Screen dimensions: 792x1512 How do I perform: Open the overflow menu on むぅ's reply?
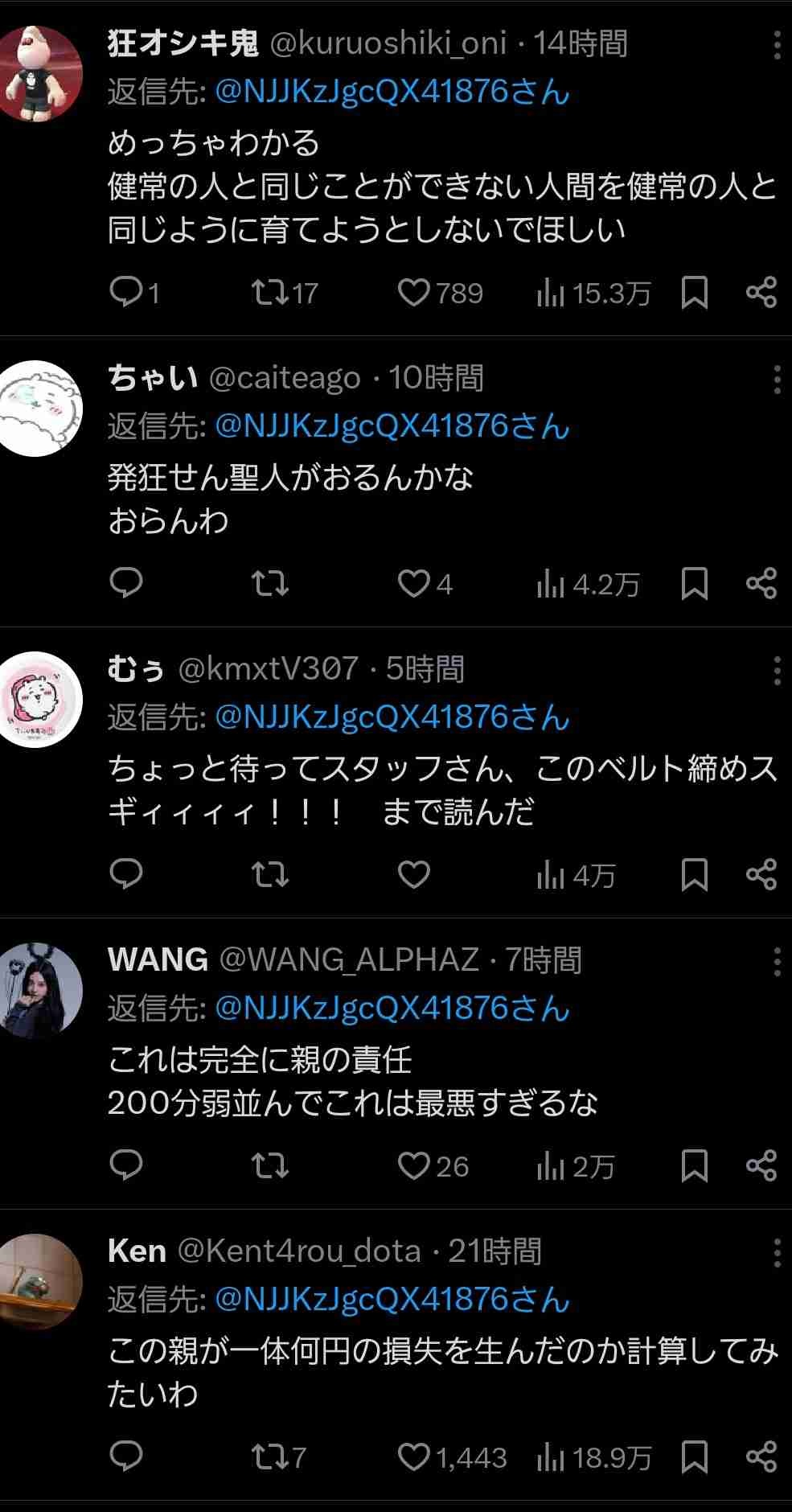coord(777,670)
